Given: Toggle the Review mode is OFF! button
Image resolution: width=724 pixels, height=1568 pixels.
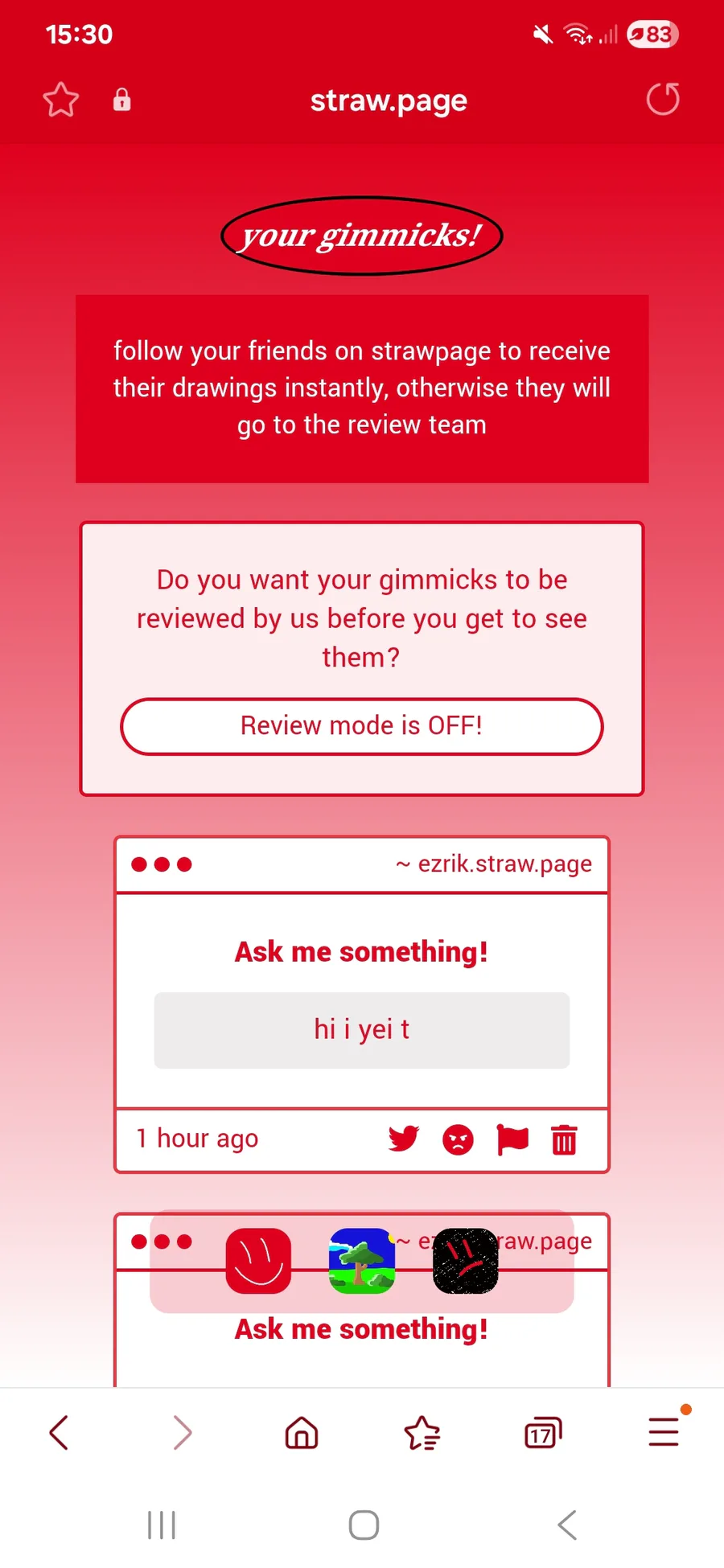Looking at the screenshot, I should 362,726.
